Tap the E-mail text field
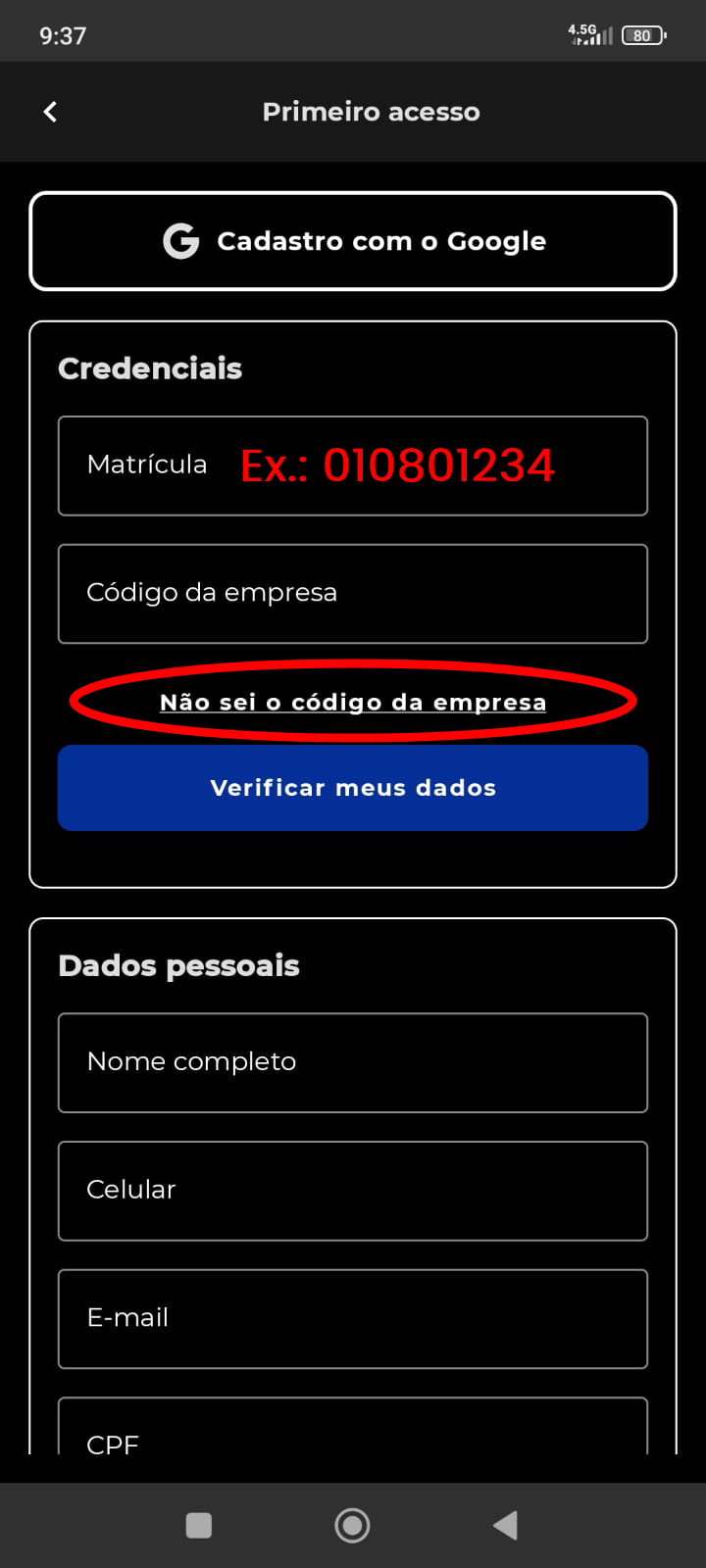706x1568 pixels. pyautogui.click(x=353, y=1318)
